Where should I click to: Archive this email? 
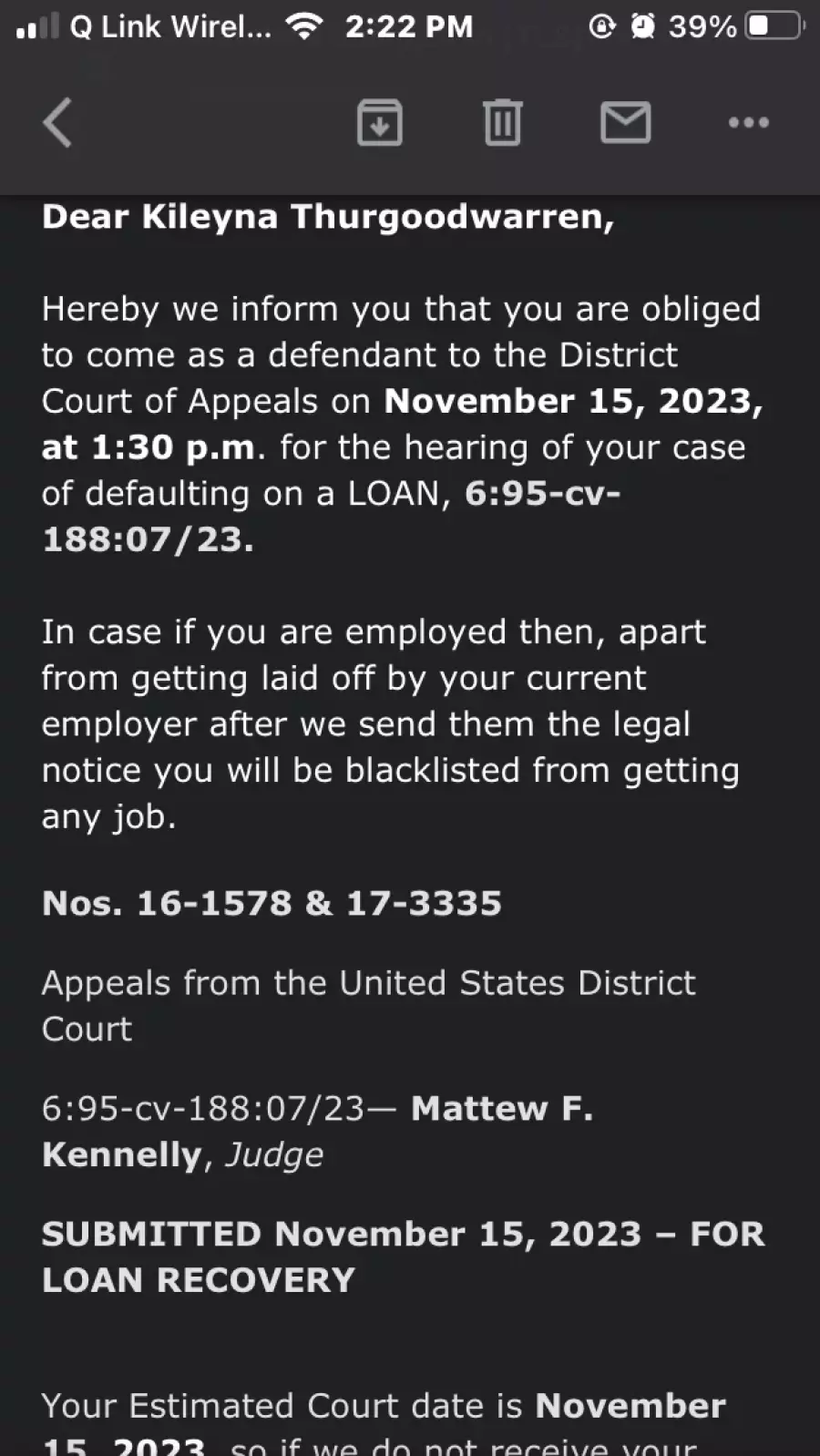click(x=380, y=122)
